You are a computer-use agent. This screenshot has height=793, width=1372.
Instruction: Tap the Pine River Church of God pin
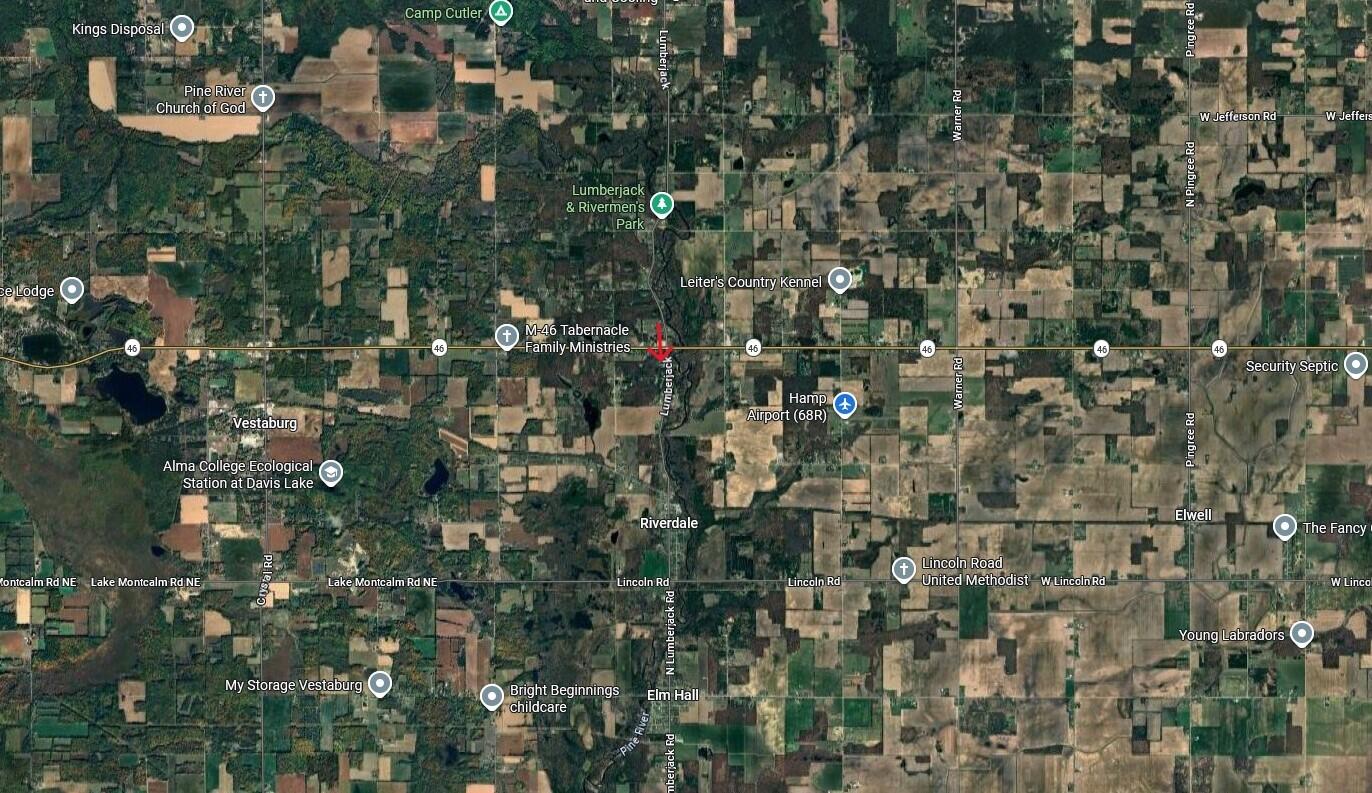point(262,97)
